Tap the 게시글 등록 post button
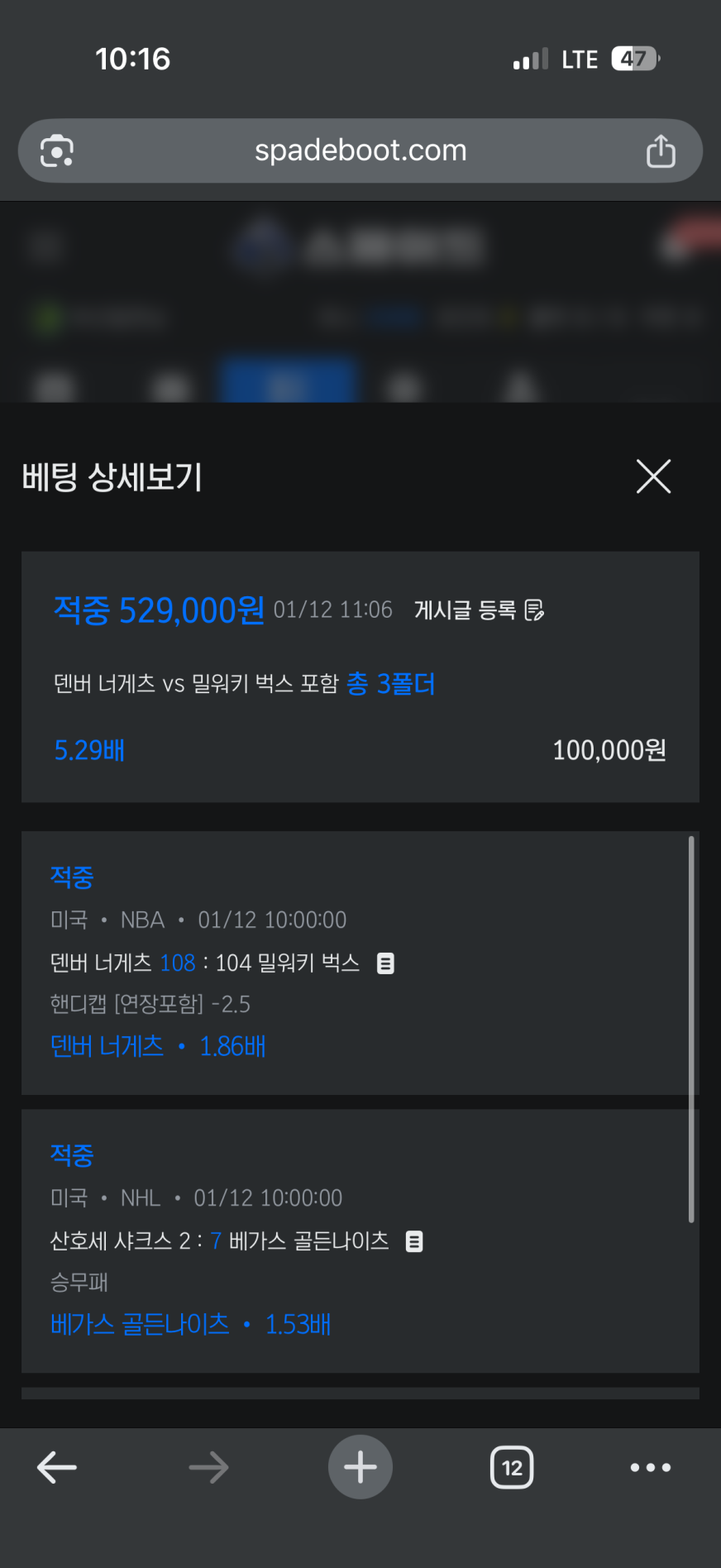This screenshot has height=1568, width=721. tap(479, 610)
